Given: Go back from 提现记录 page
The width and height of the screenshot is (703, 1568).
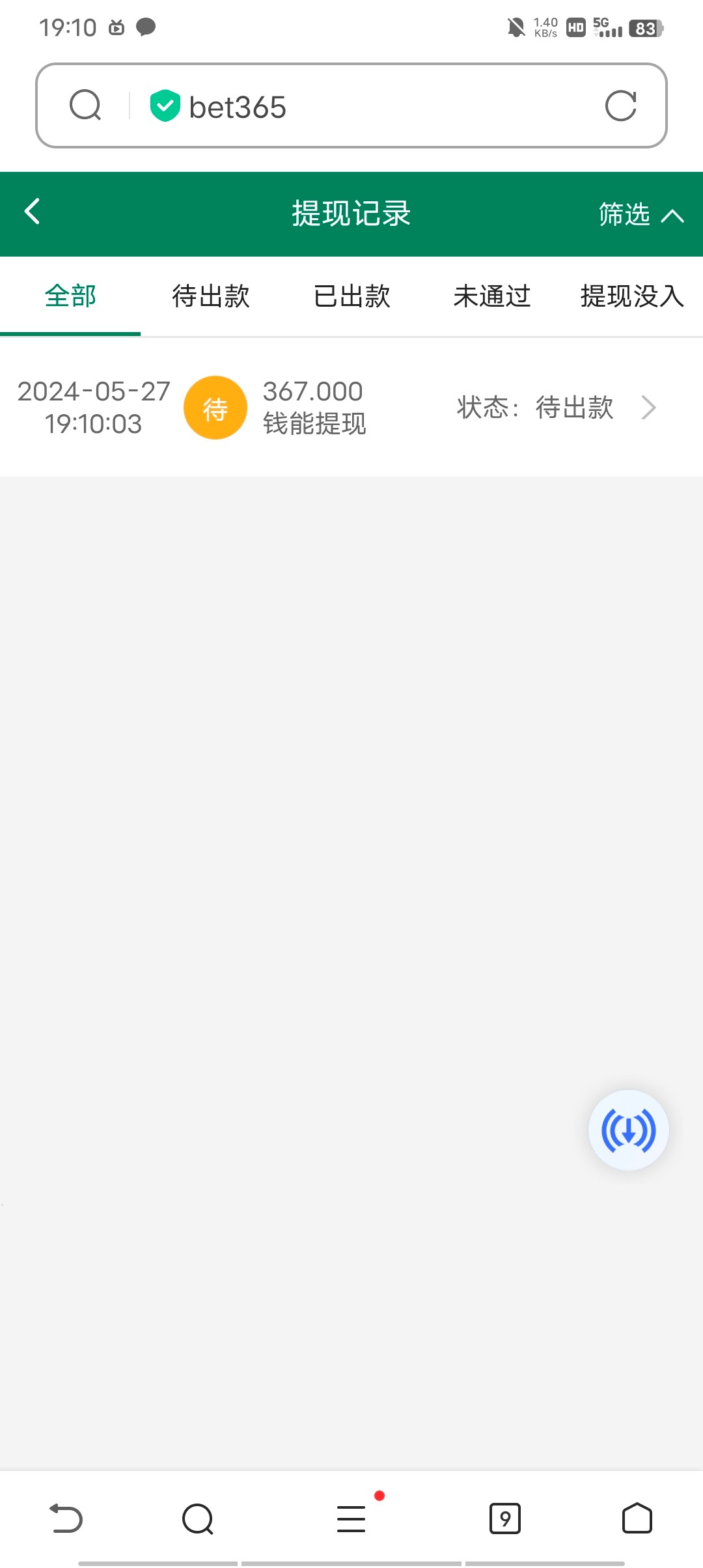Looking at the screenshot, I should [x=33, y=212].
